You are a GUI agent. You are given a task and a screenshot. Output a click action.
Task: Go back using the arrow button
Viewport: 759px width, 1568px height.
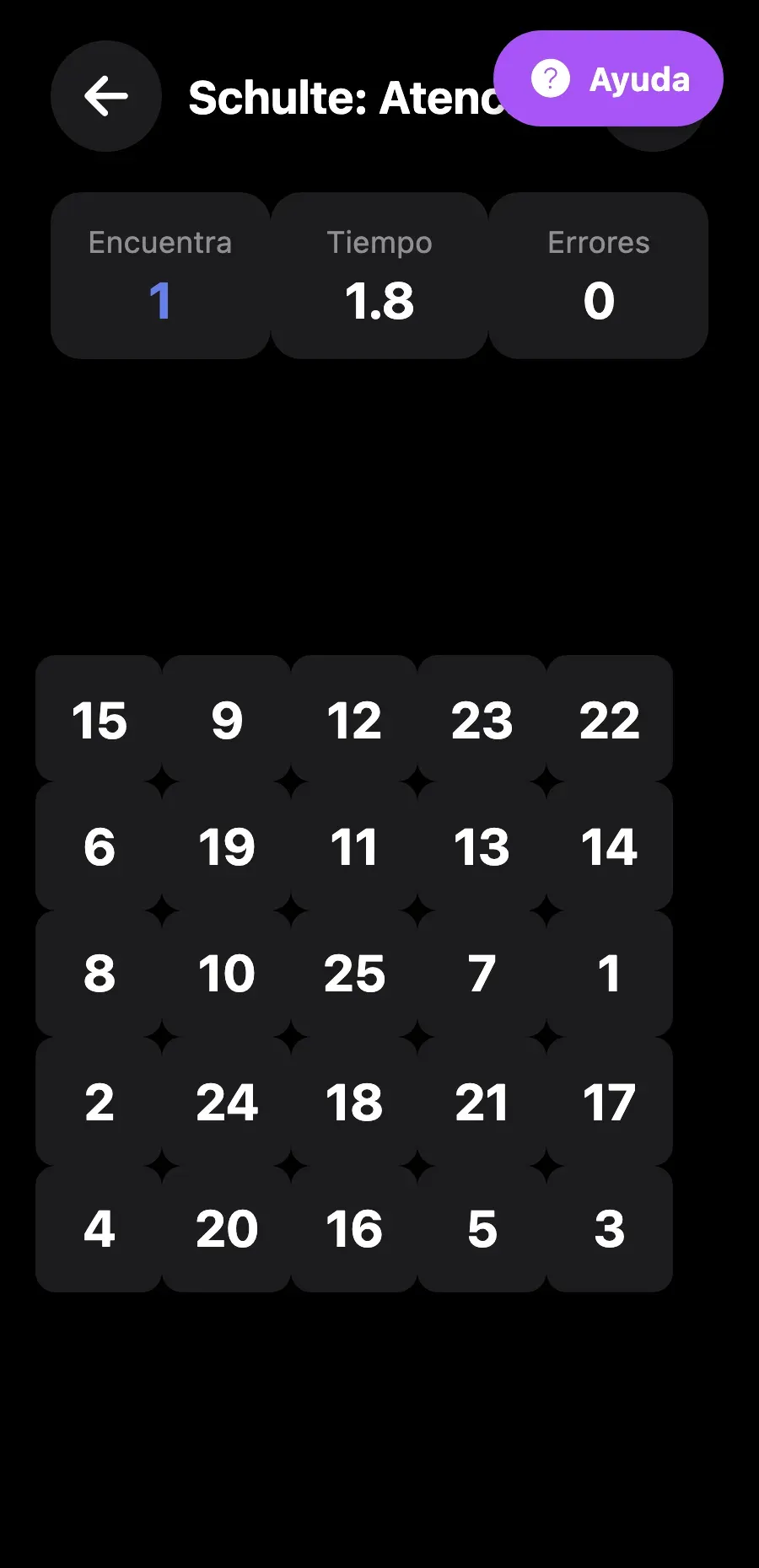tap(106, 96)
